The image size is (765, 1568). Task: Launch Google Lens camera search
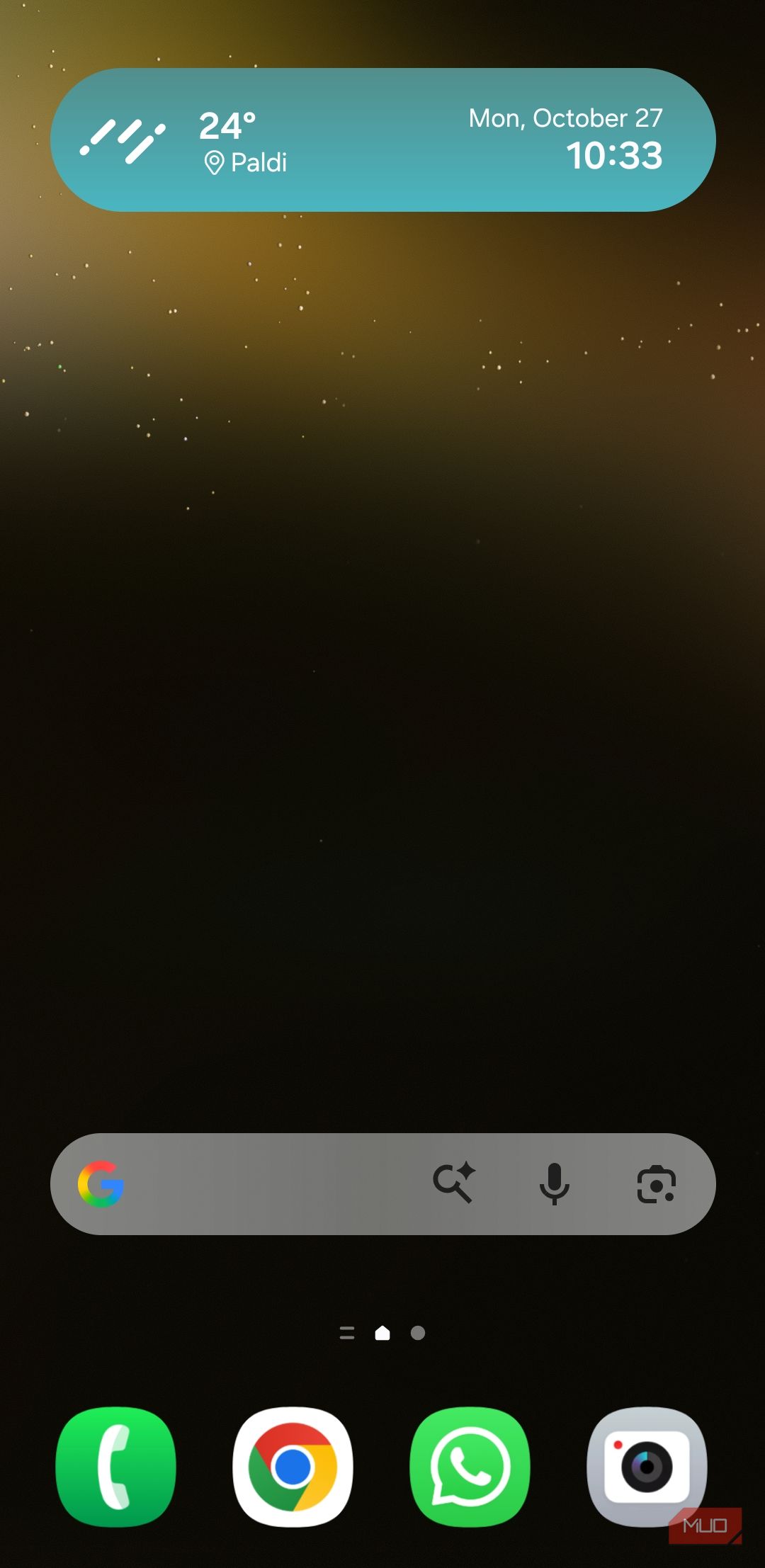coord(656,1184)
